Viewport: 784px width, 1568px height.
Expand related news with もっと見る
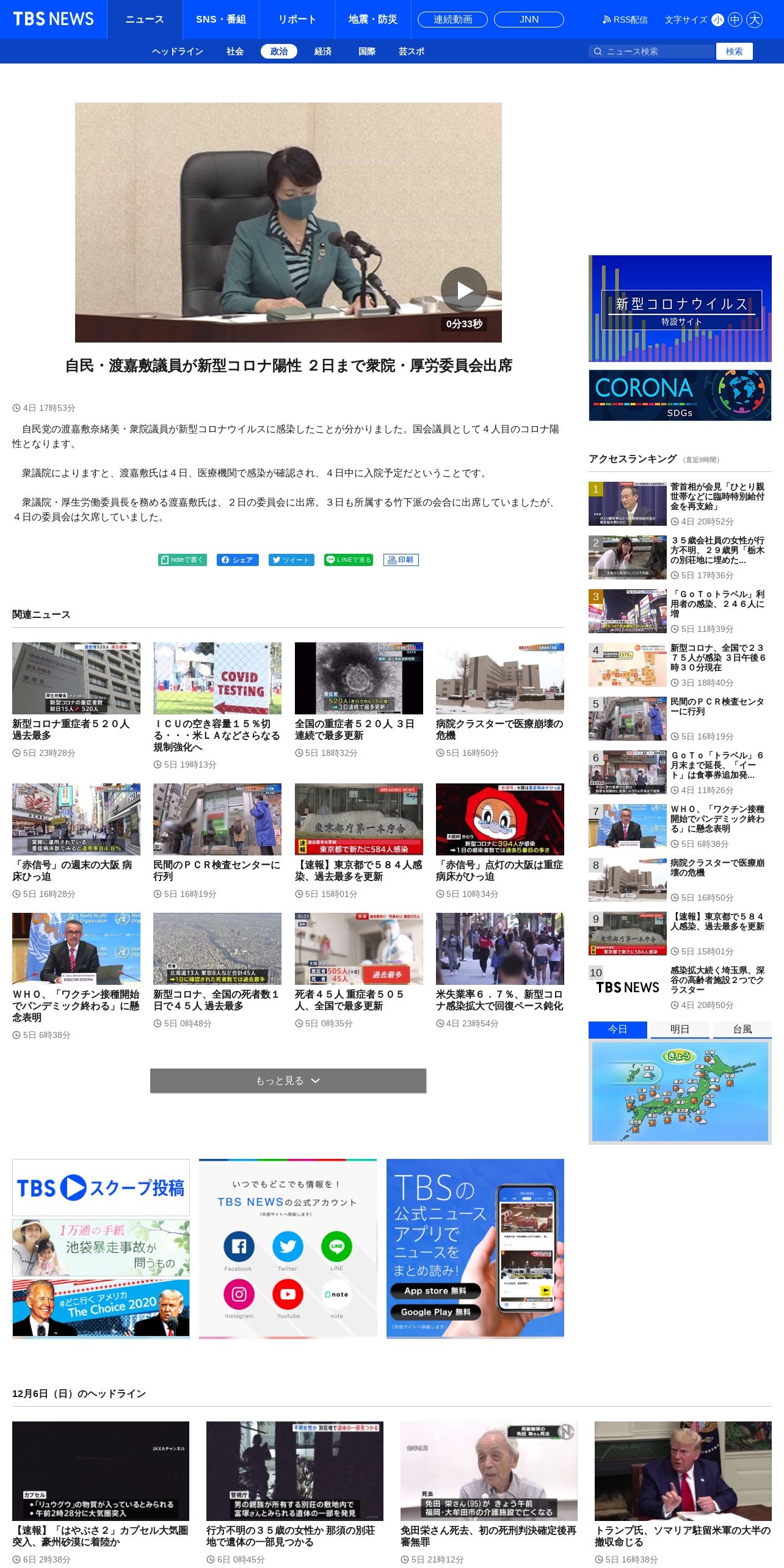[x=288, y=1081]
